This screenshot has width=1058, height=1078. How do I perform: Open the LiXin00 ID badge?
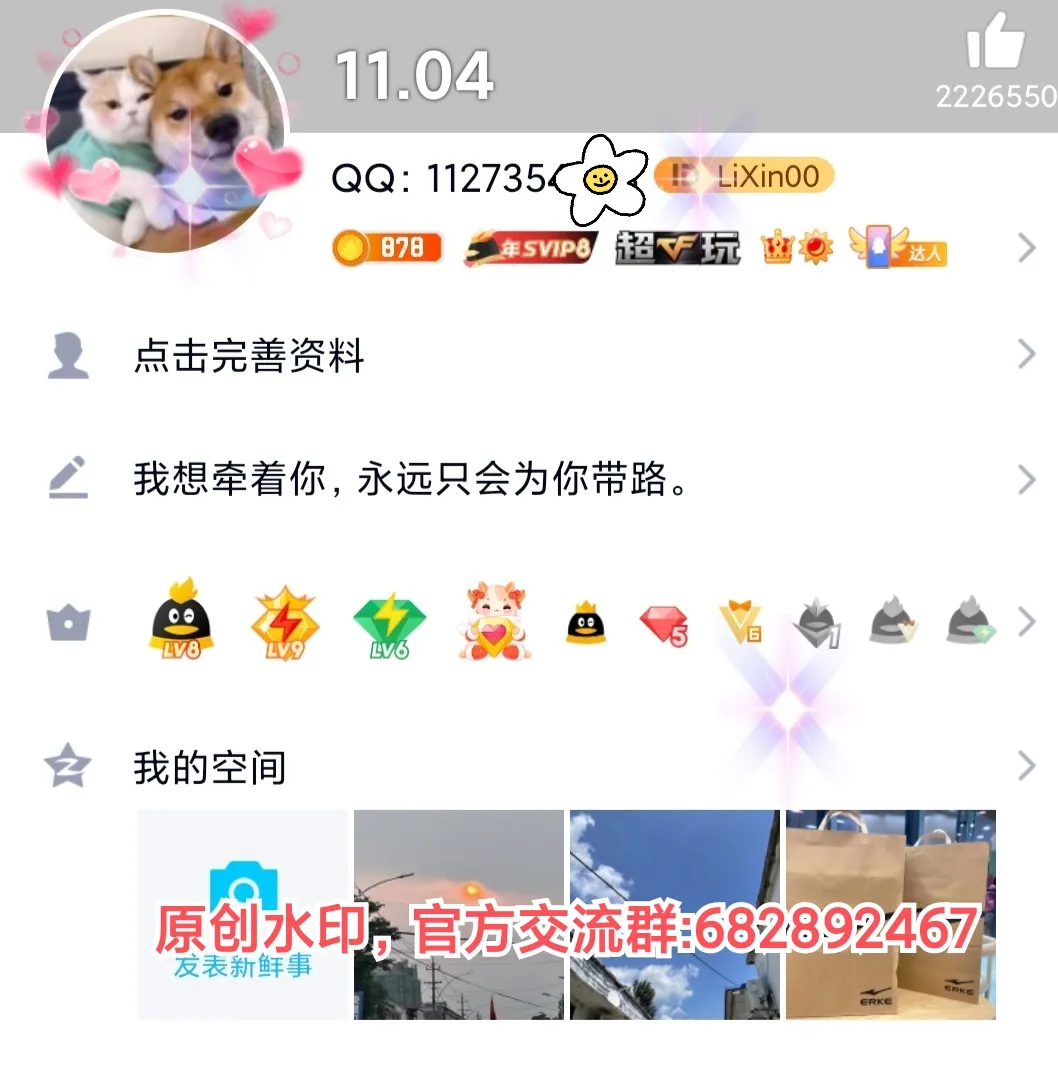[x=745, y=176]
